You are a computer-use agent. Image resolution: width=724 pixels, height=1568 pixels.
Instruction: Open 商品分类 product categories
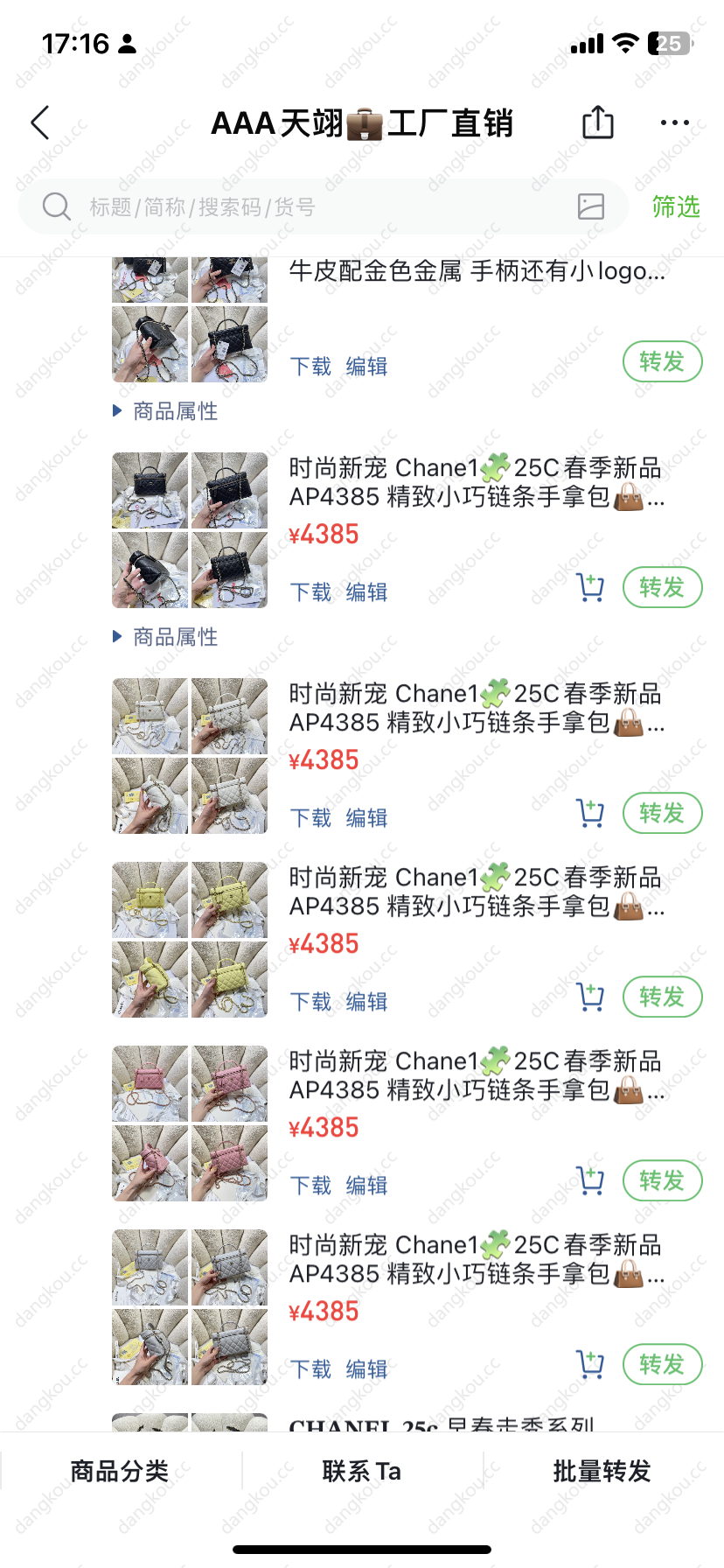coord(120,1471)
